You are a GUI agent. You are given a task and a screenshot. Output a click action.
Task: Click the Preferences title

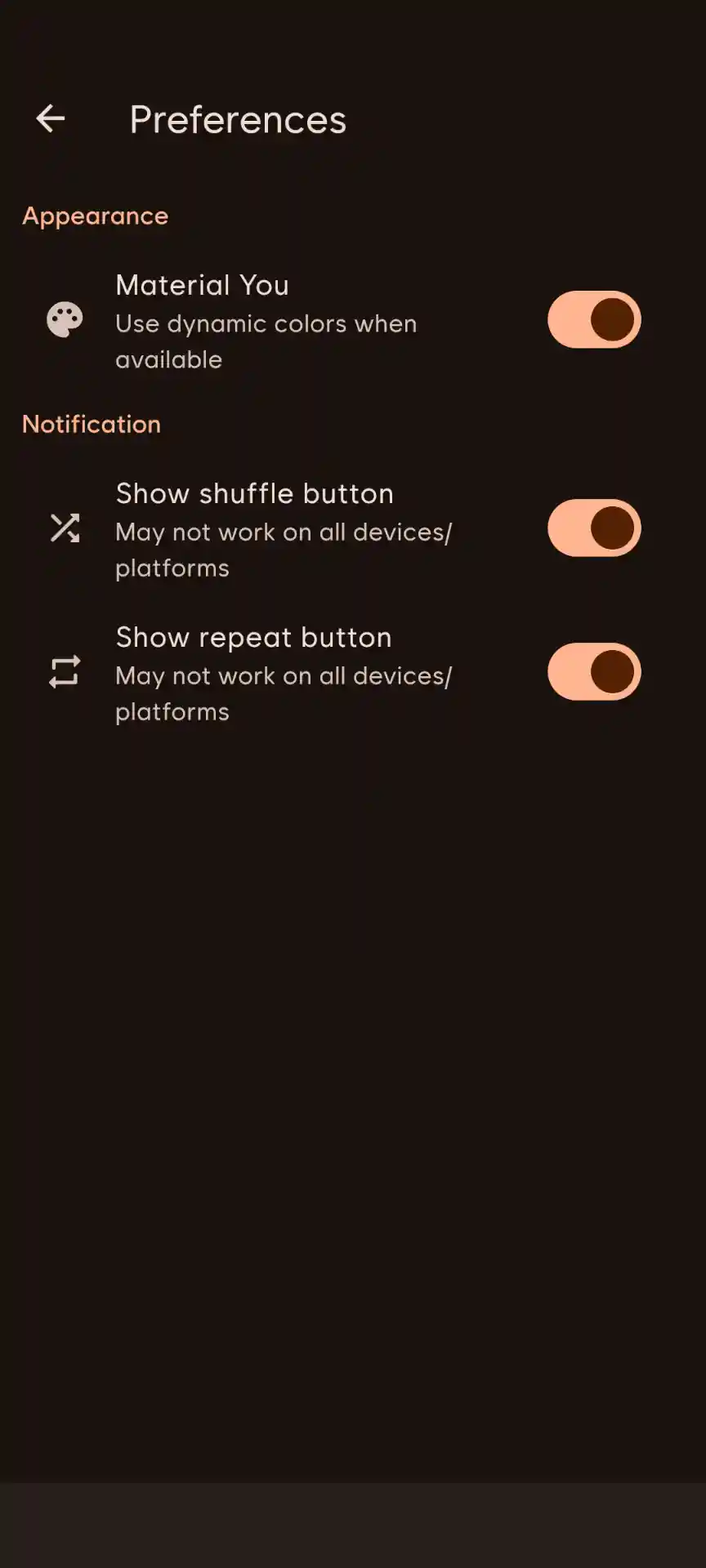pos(238,119)
